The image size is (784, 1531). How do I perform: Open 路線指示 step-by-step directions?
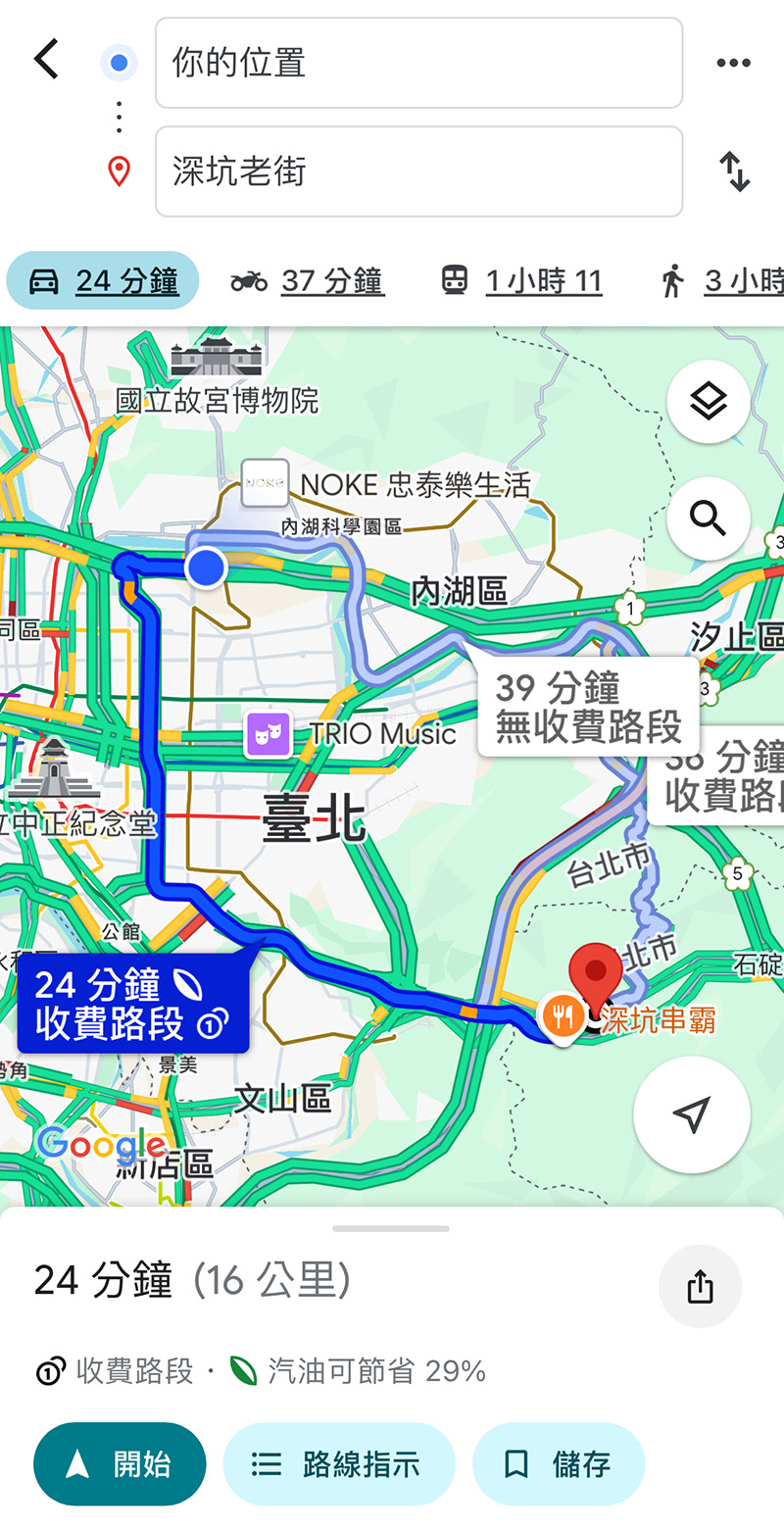(339, 1464)
